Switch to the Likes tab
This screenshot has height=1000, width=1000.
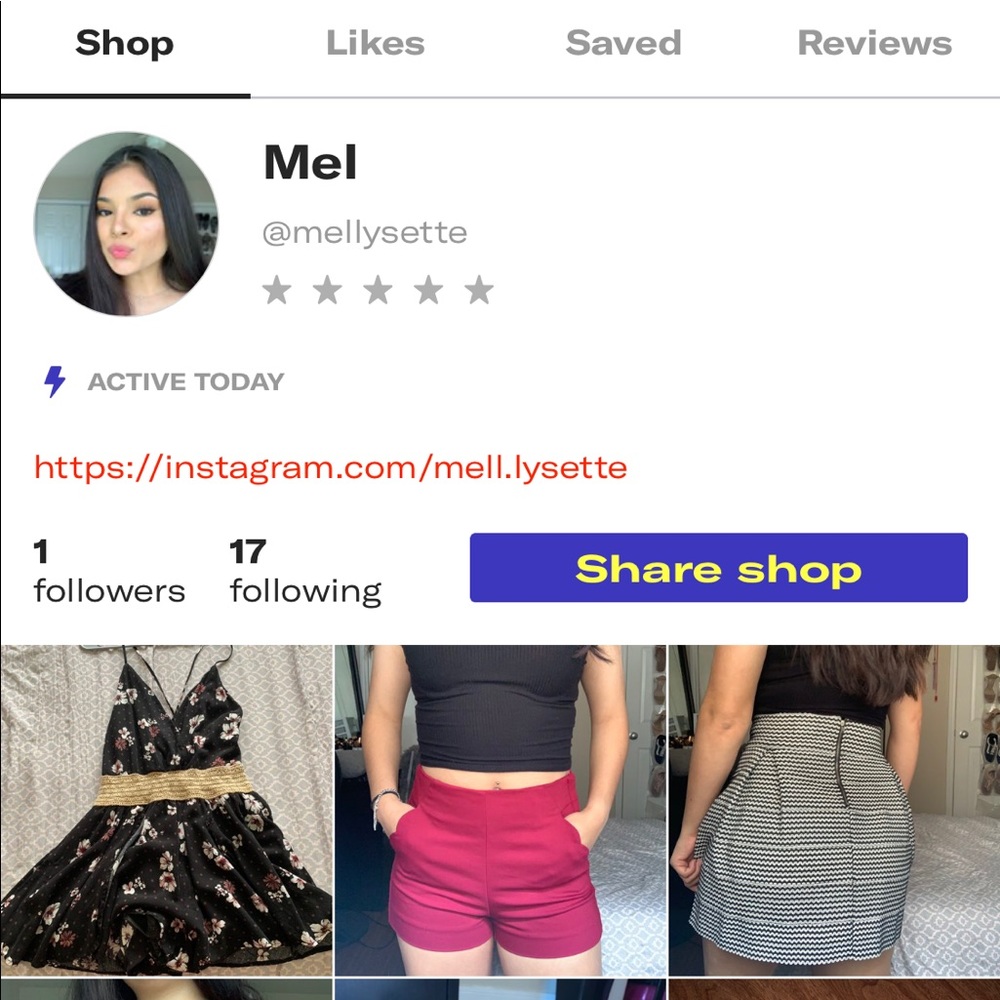pos(375,44)
